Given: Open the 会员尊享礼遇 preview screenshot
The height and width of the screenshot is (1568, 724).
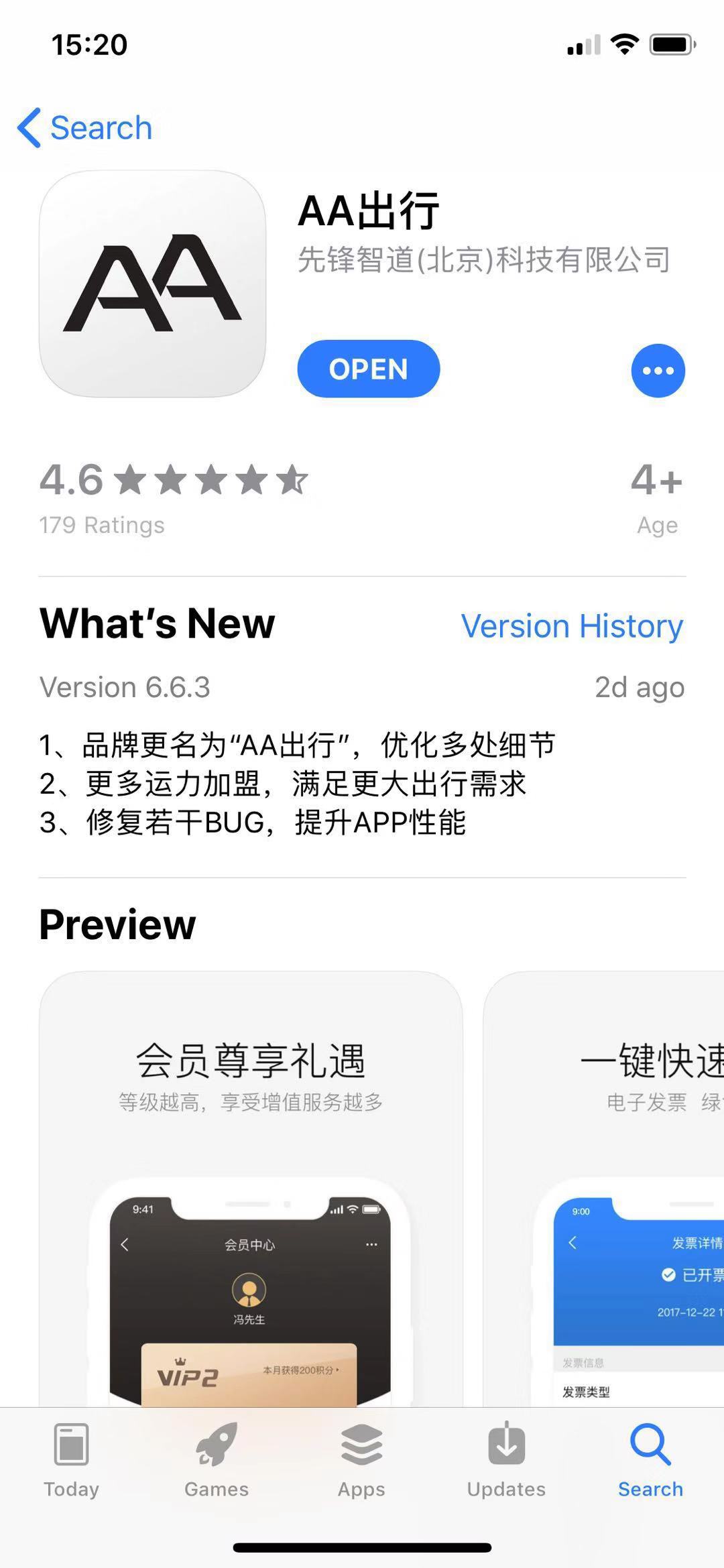Looking at the screenshot, I should click(x=250, y=1187).
